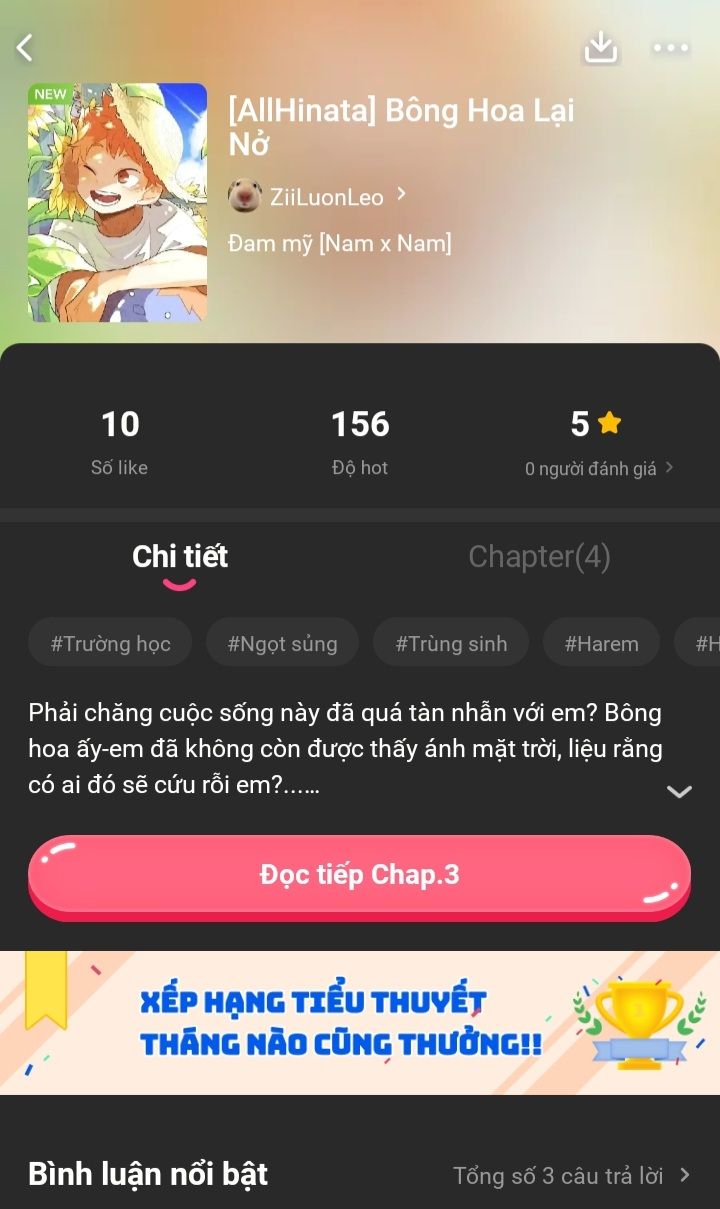Open author ZiiLuonLeo's profile
720x1209 pixels.
(318, 196)
